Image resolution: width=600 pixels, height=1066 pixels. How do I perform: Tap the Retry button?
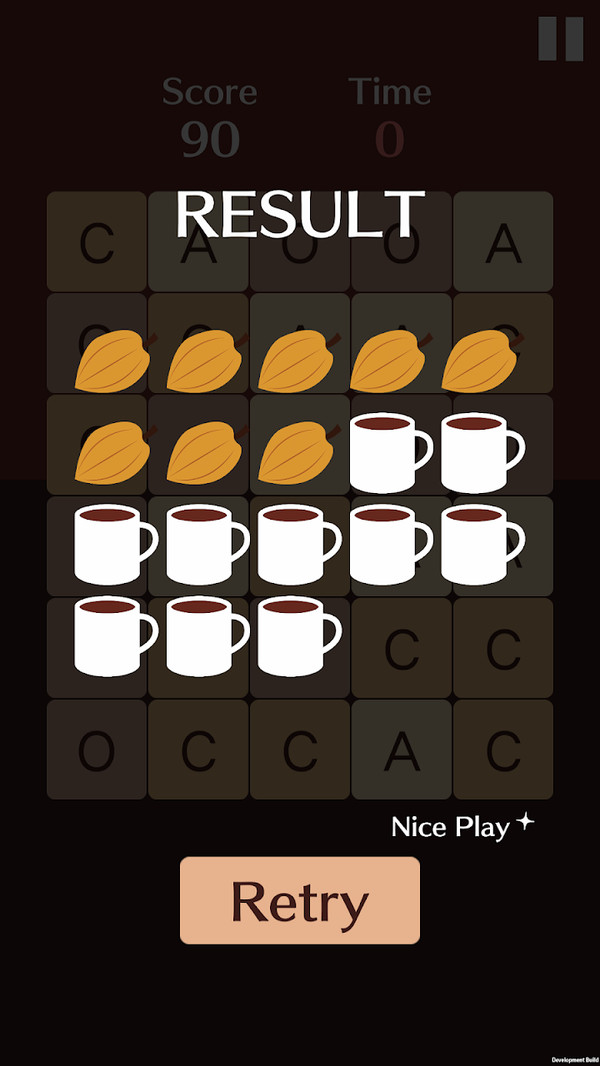pyautogui.click(x=299, y=900)
